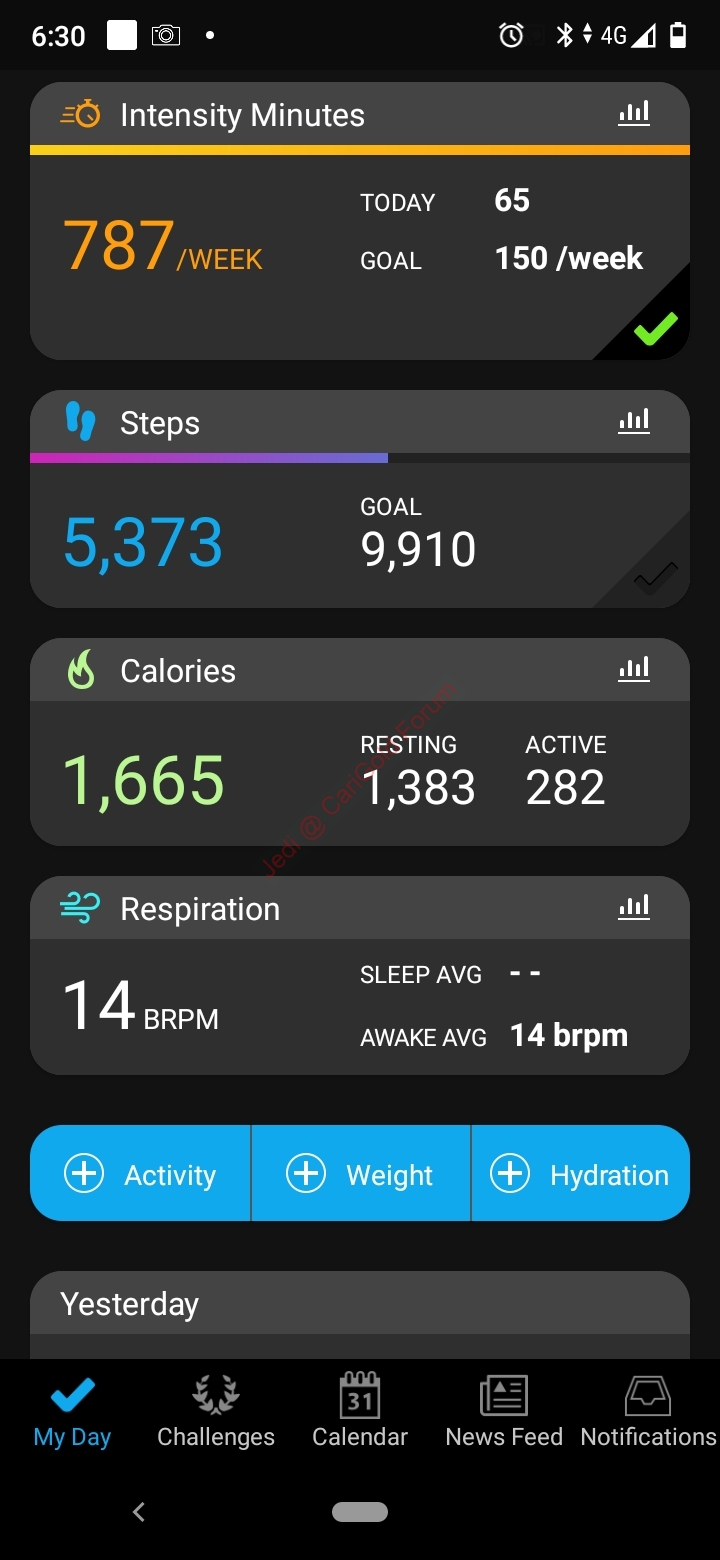720x1560 pixels.
Task: Select the My Day tab
Action: point(72,1412)
